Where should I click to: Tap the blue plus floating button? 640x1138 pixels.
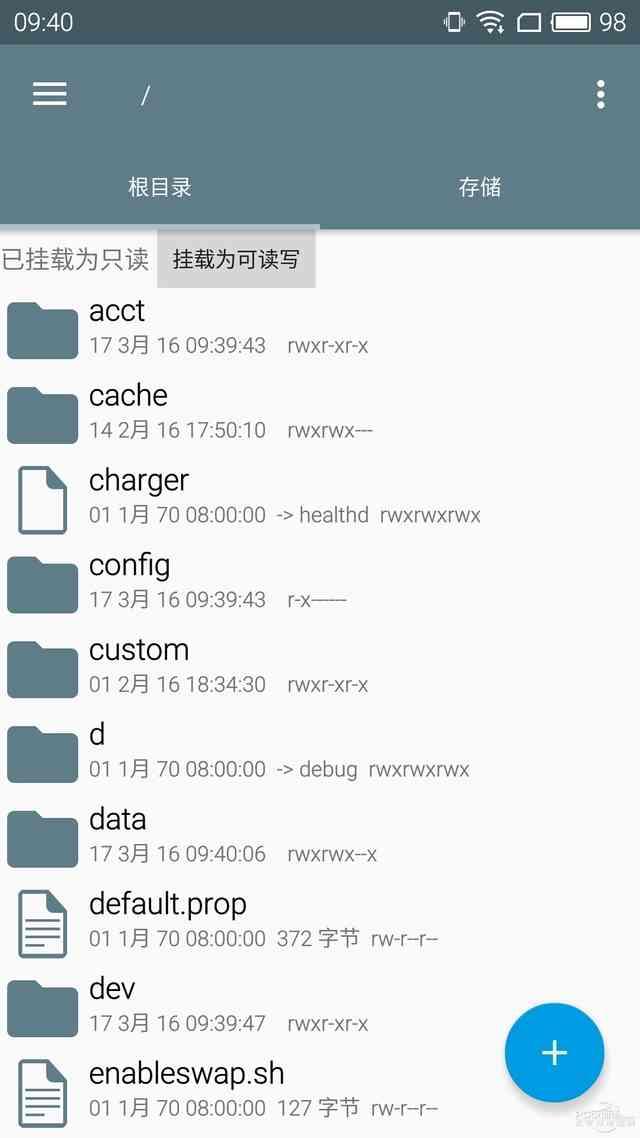pyautogui.click(x=554, y=1052)
